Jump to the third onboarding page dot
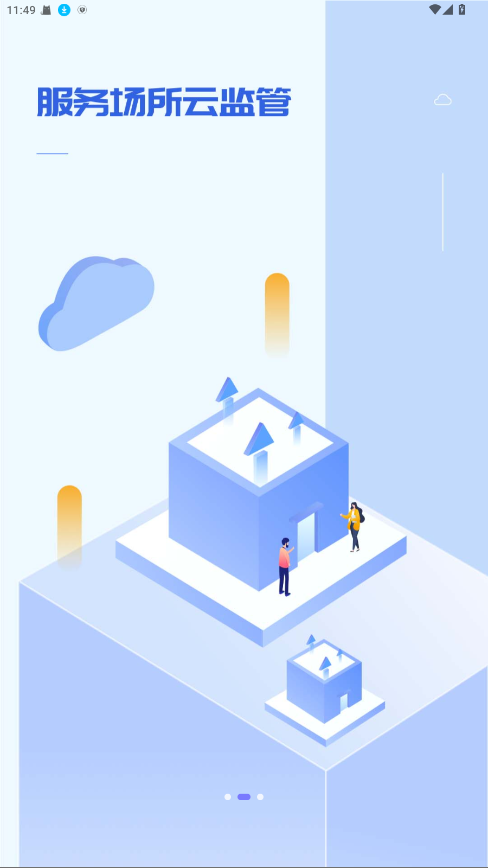488x868 pixels. tap(260, 797)
